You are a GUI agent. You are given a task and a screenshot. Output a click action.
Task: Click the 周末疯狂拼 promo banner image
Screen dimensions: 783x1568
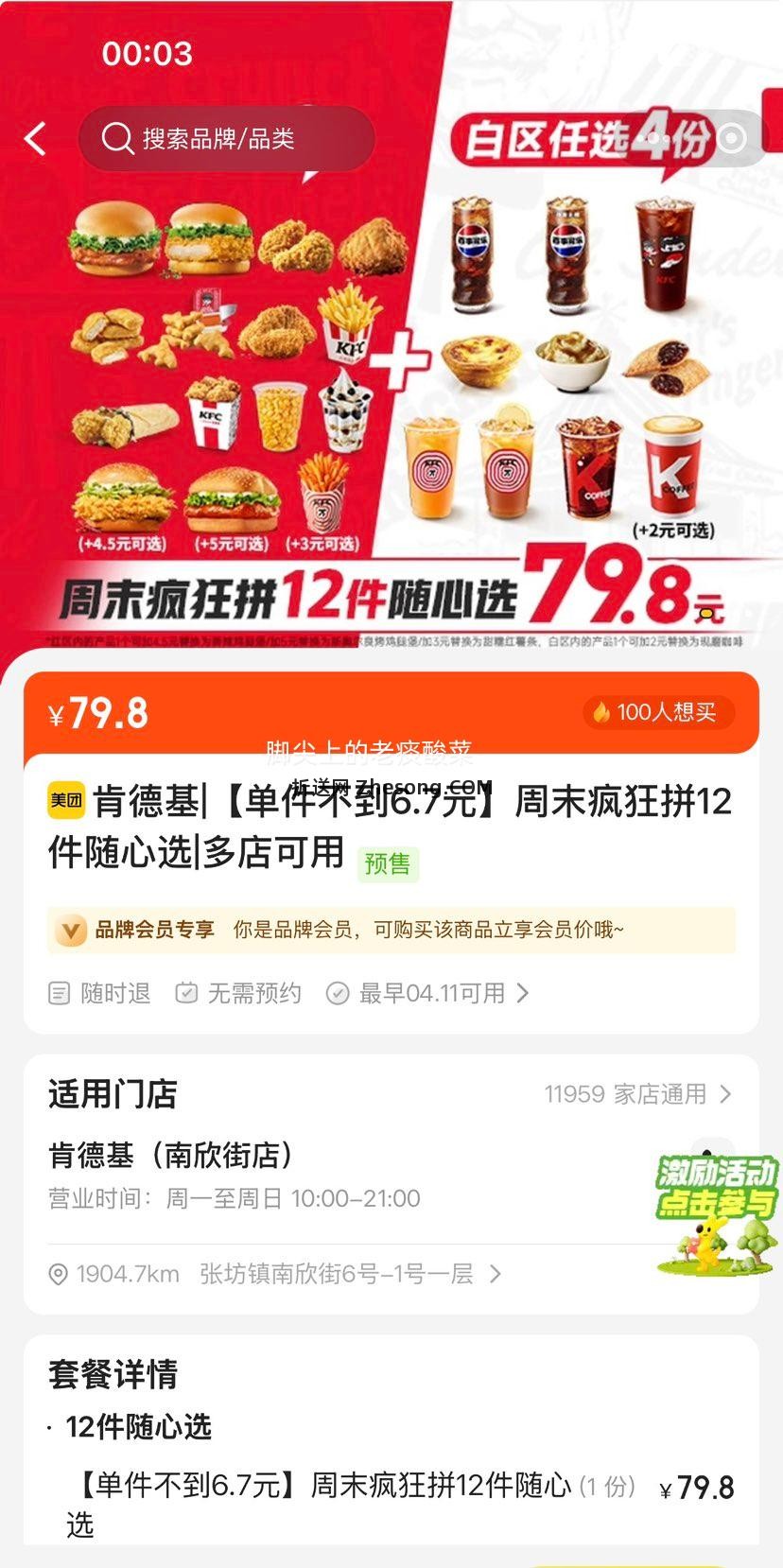pos(391,378)
